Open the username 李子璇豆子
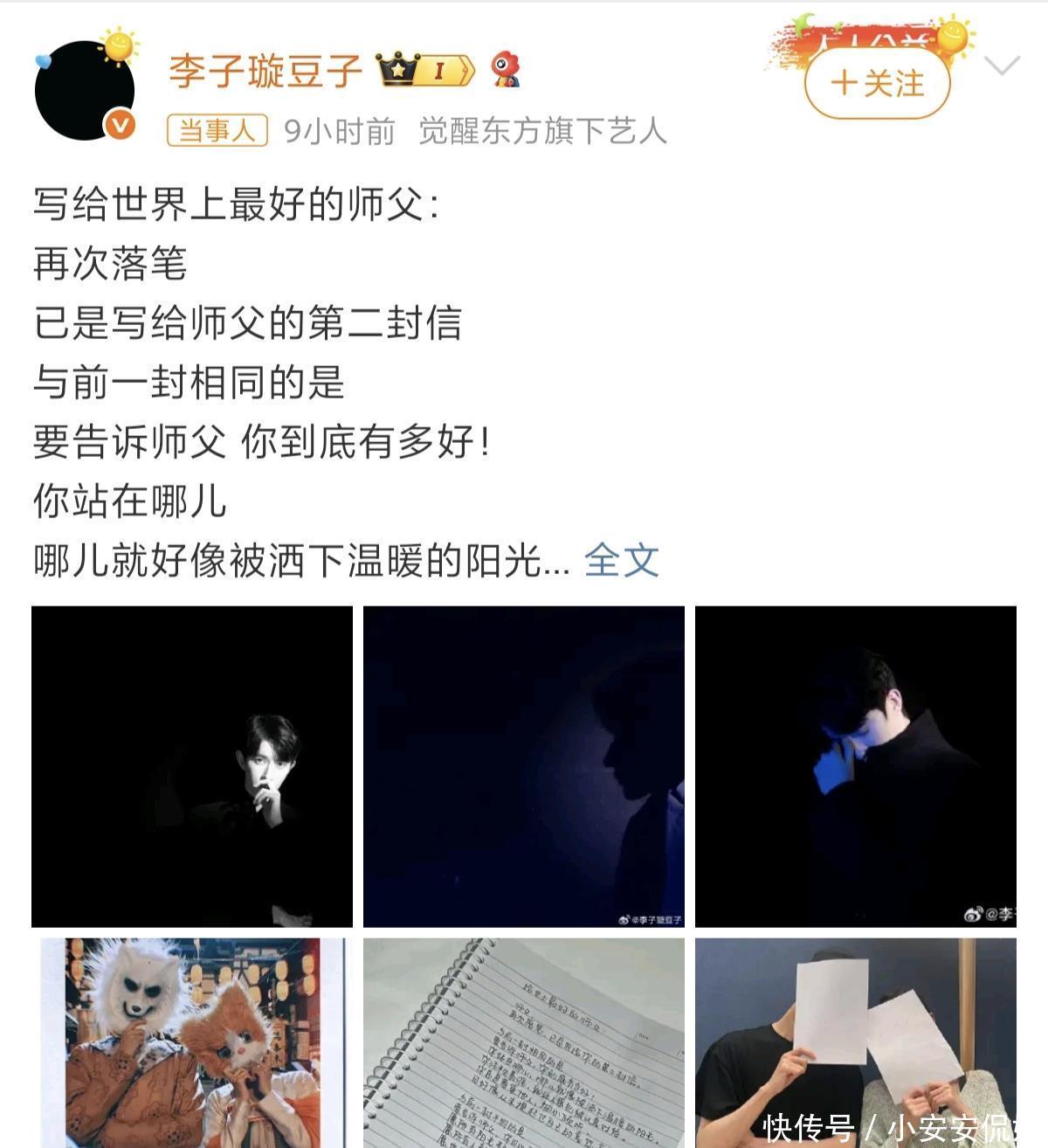The image size is (1048, 1148). coord(265,71)
